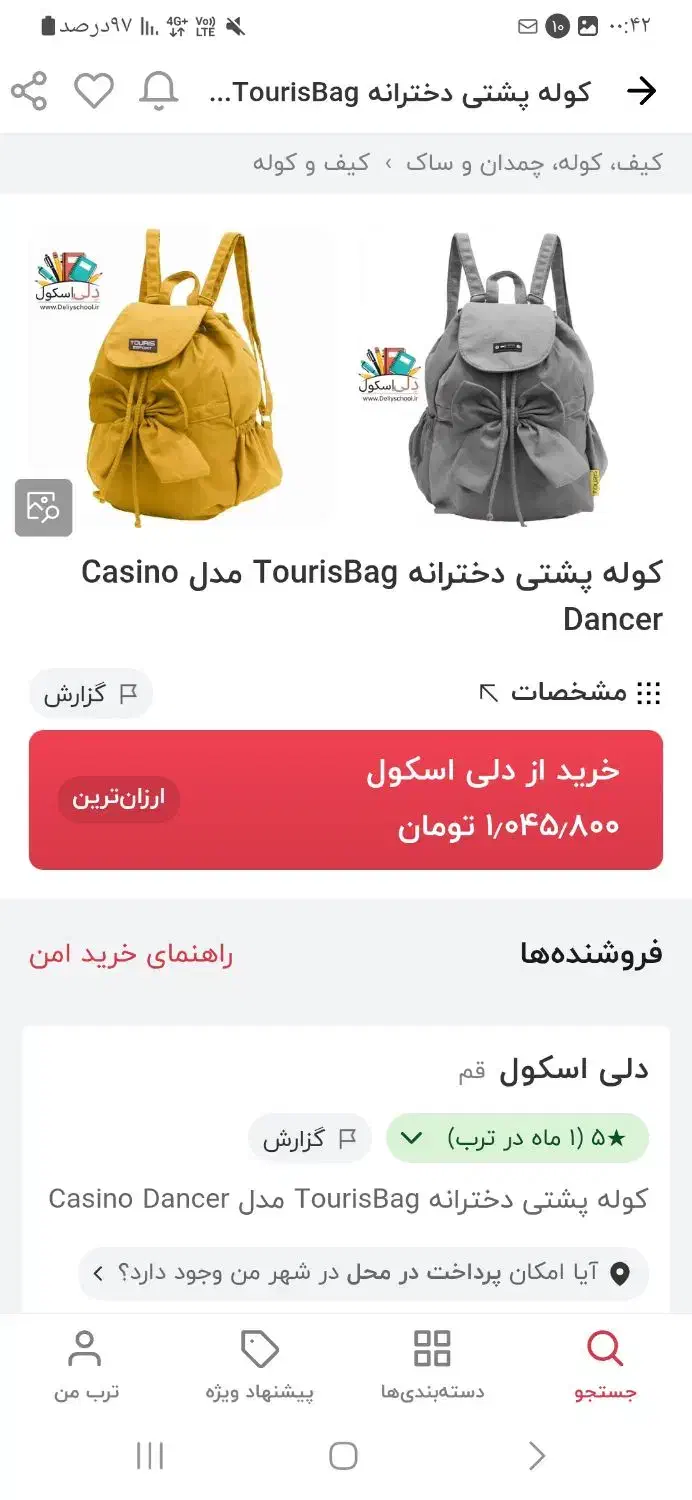Buy from دلی اسکول for 1,045,800 تومان

[346, 799]
